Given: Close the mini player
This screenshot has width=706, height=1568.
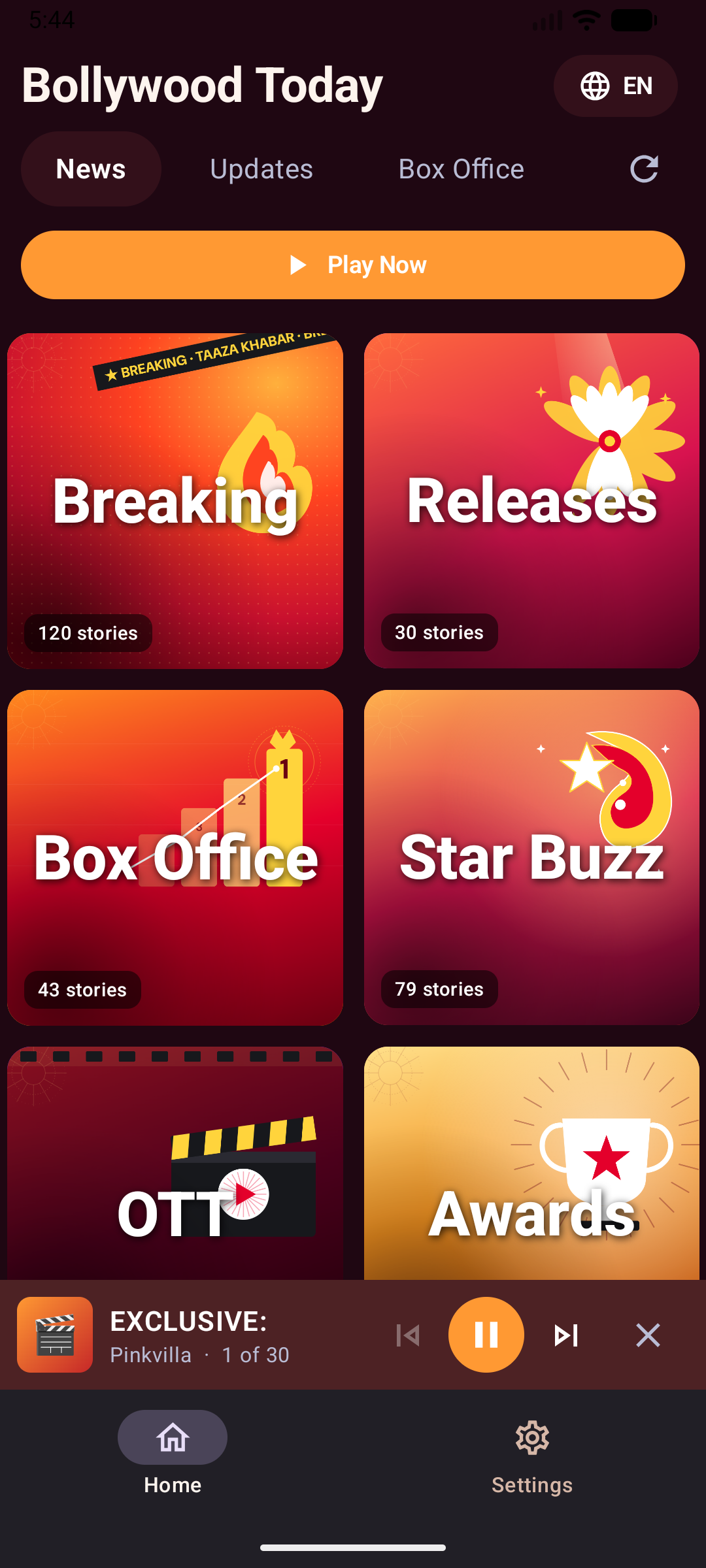Looking at the screenshot, I should pyautogui.click(x=648, y=1335).
